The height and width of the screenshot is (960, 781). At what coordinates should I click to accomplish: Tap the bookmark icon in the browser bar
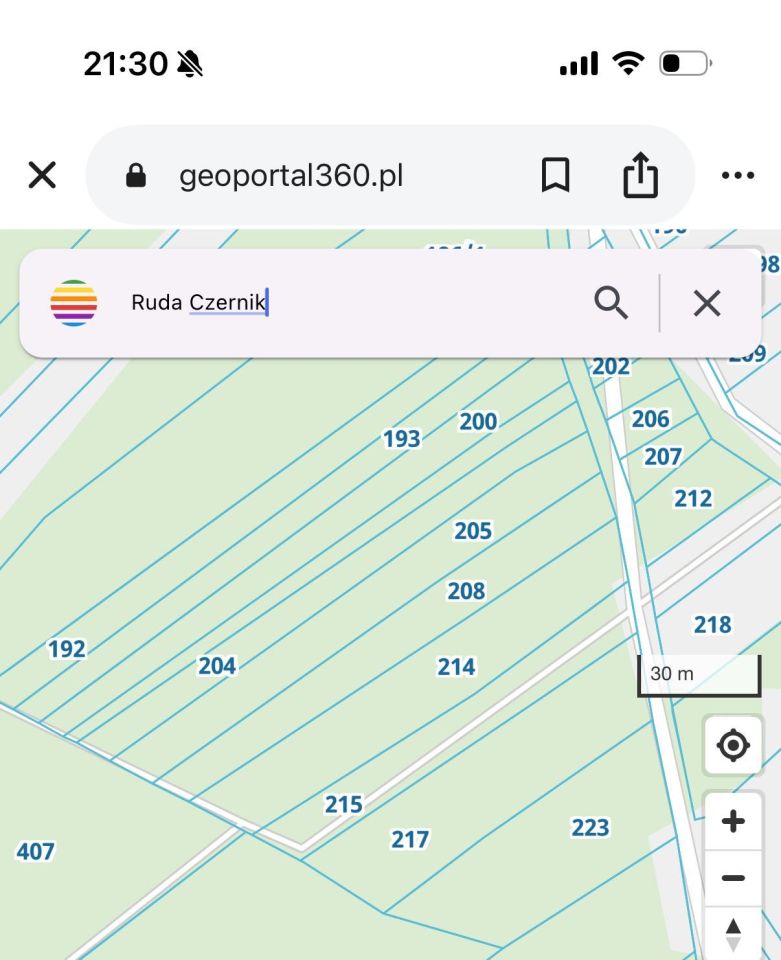(x=556, y=175)
